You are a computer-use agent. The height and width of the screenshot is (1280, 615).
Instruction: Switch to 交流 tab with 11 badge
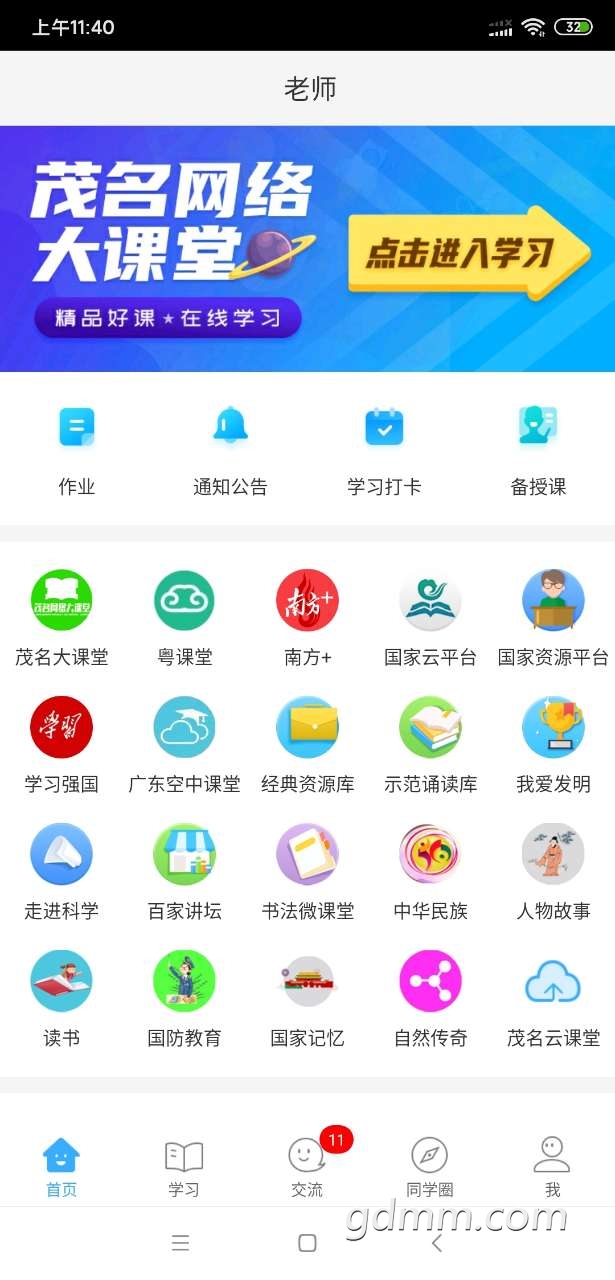tap(307, 1166)
